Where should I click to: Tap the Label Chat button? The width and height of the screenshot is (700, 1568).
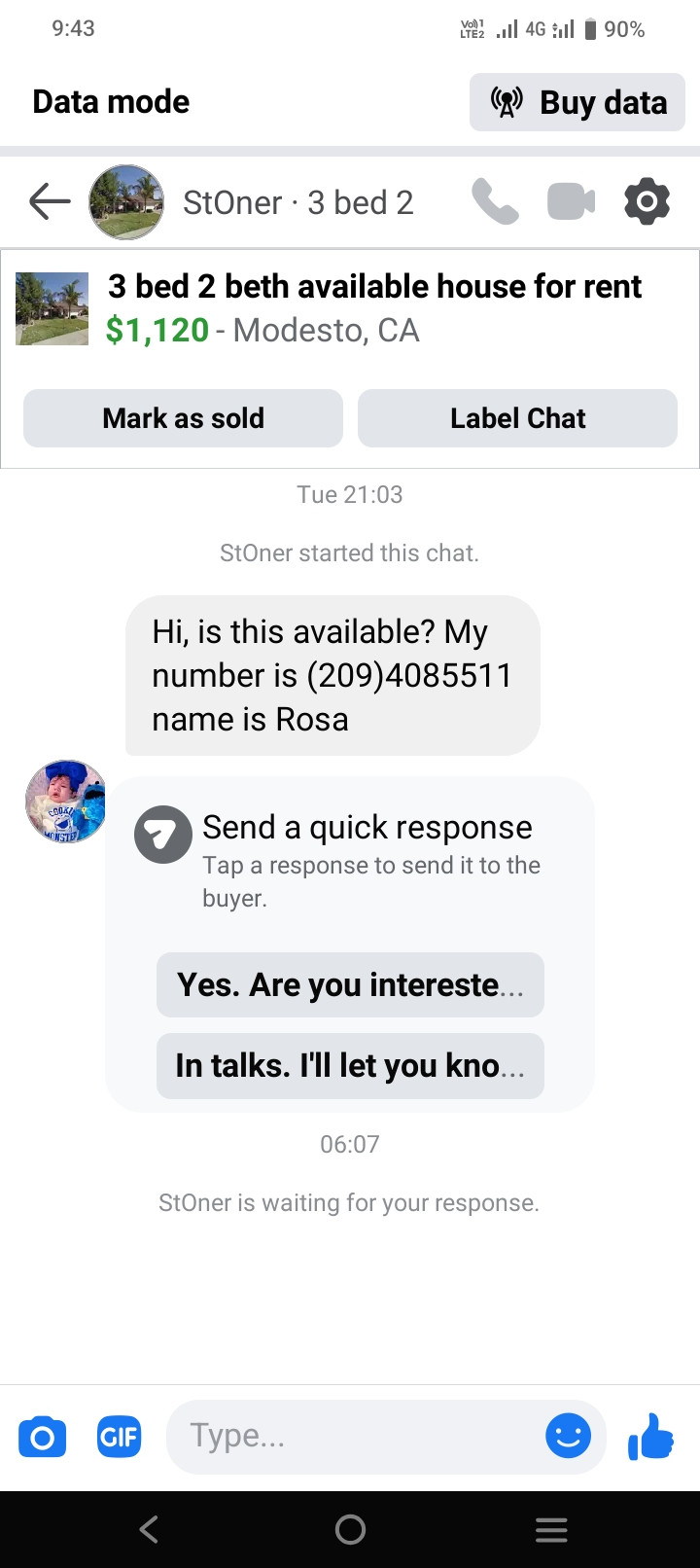(x=517, y=418)
